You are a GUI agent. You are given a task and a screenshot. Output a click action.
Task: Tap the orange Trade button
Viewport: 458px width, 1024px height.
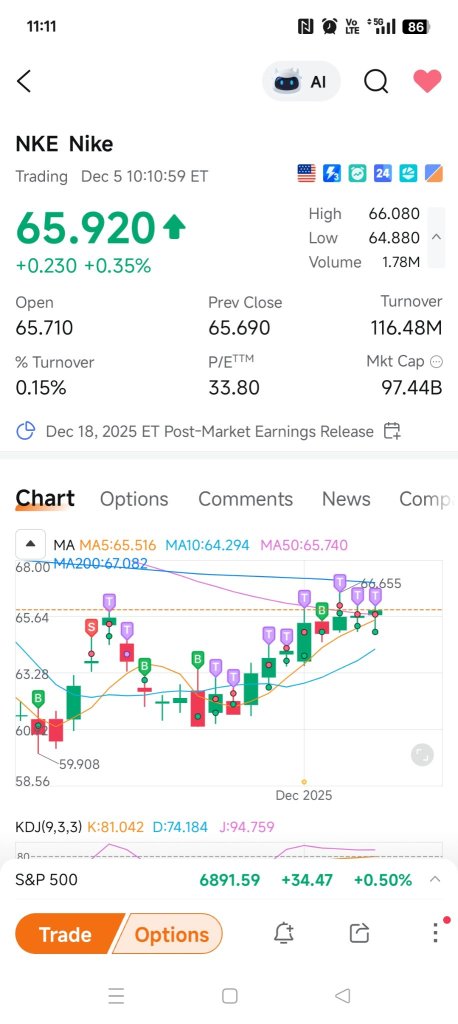pos(65,934)
